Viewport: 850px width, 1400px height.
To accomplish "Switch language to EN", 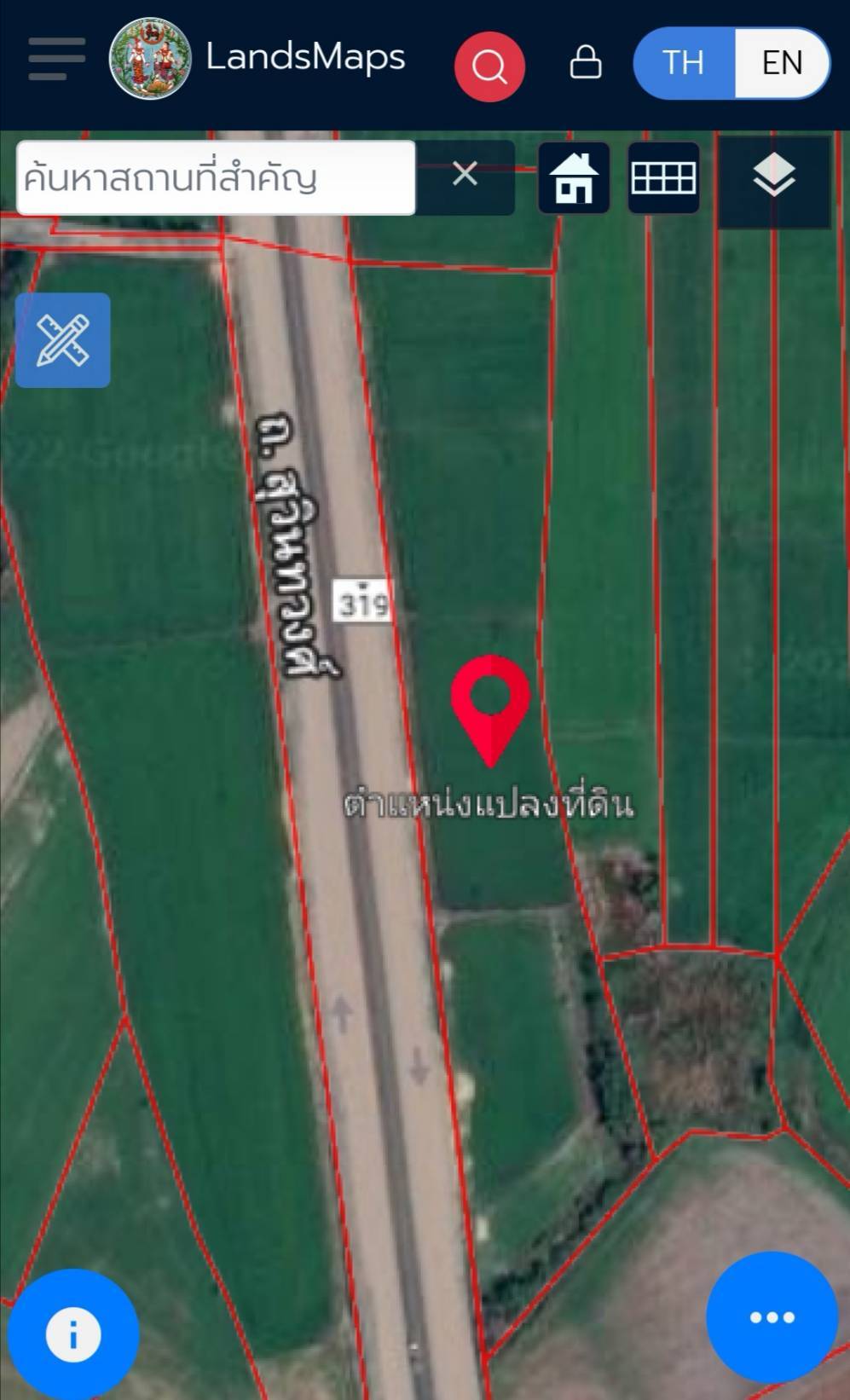I will click(x=782, y=63).
